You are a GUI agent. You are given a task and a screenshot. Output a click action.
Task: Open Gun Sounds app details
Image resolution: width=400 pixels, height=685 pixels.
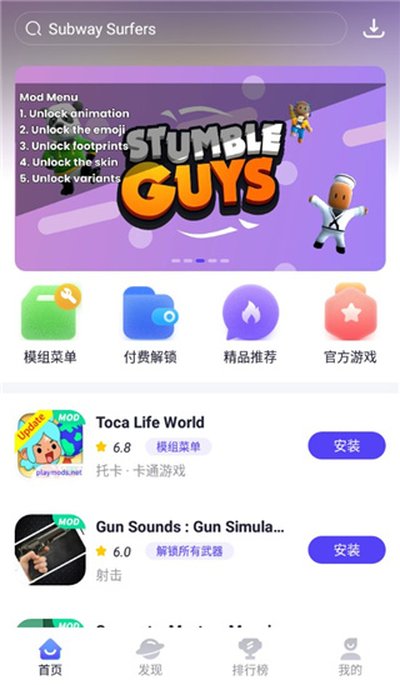190,527
